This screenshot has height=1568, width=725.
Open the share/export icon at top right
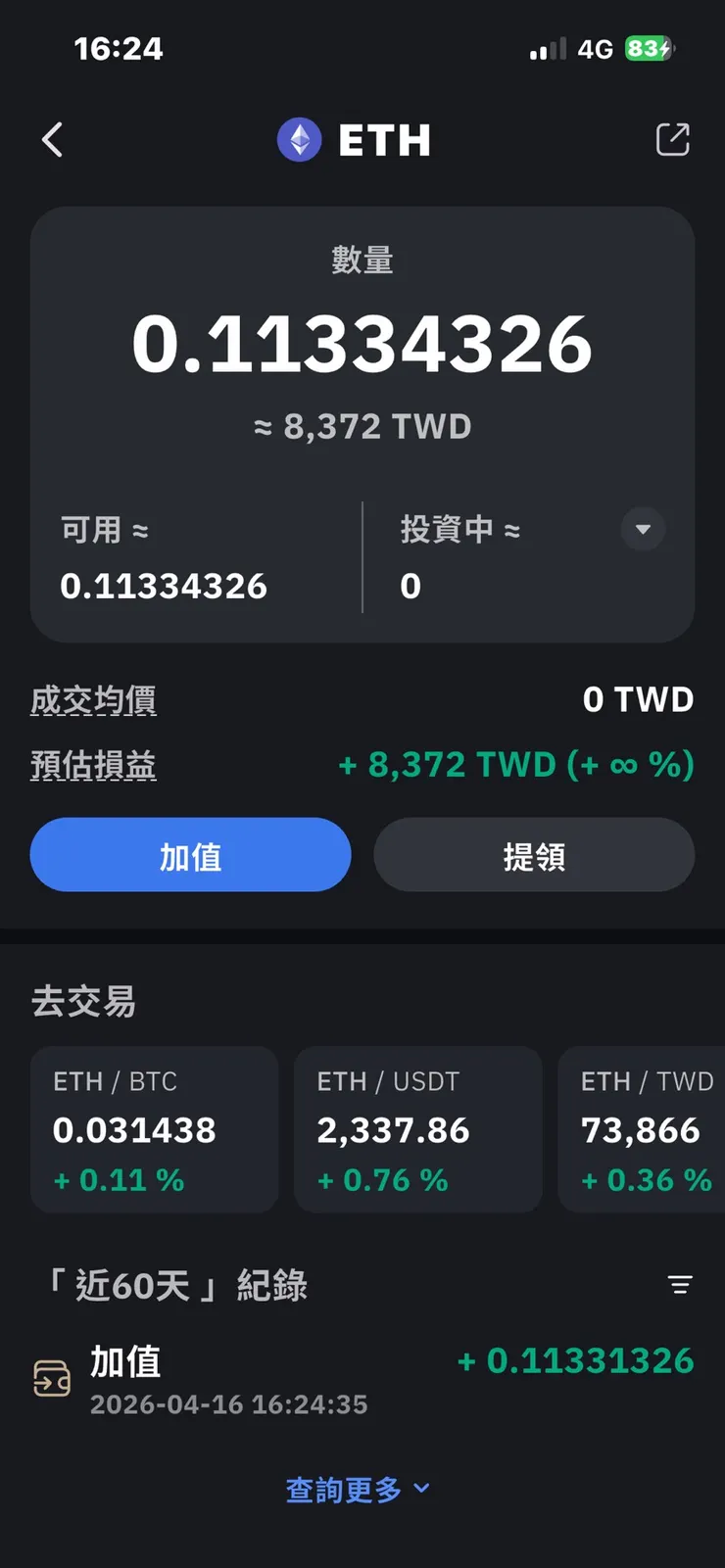pos(673,140)
